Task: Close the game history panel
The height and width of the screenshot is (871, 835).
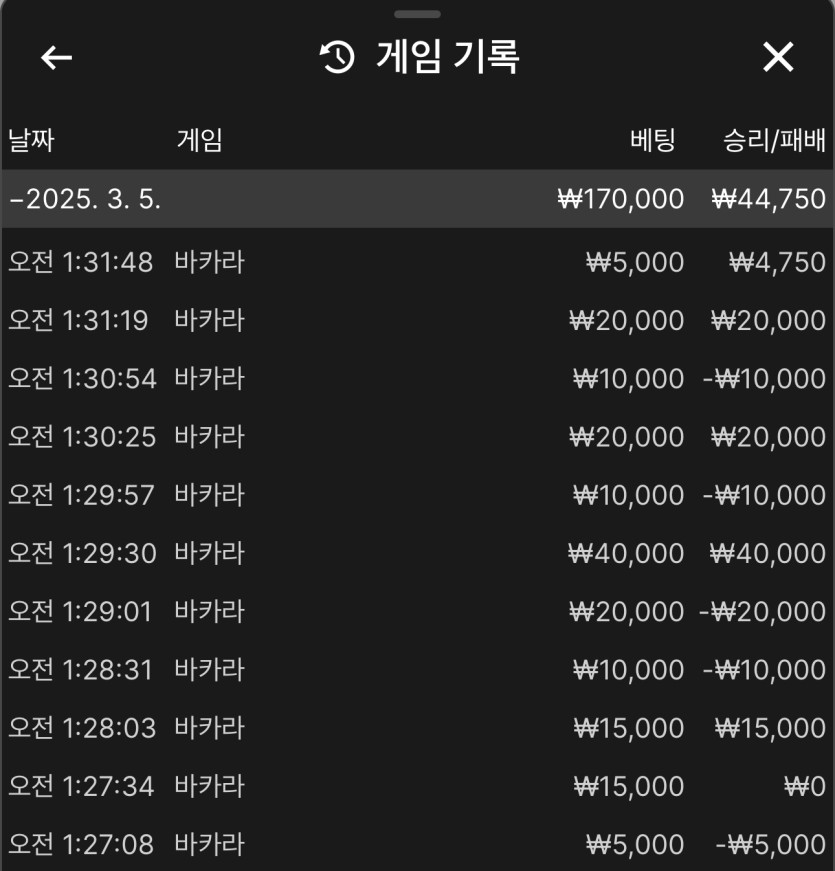Action: tap(778, 58)
